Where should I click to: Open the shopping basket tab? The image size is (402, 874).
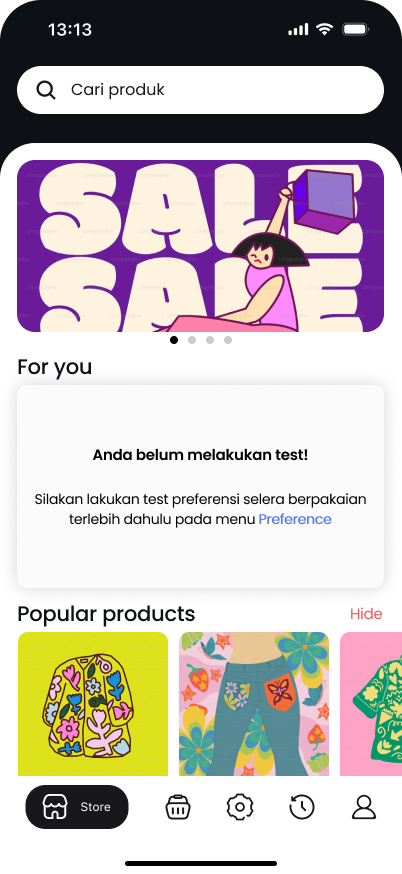pyautogui.click(x=178, y=807)
